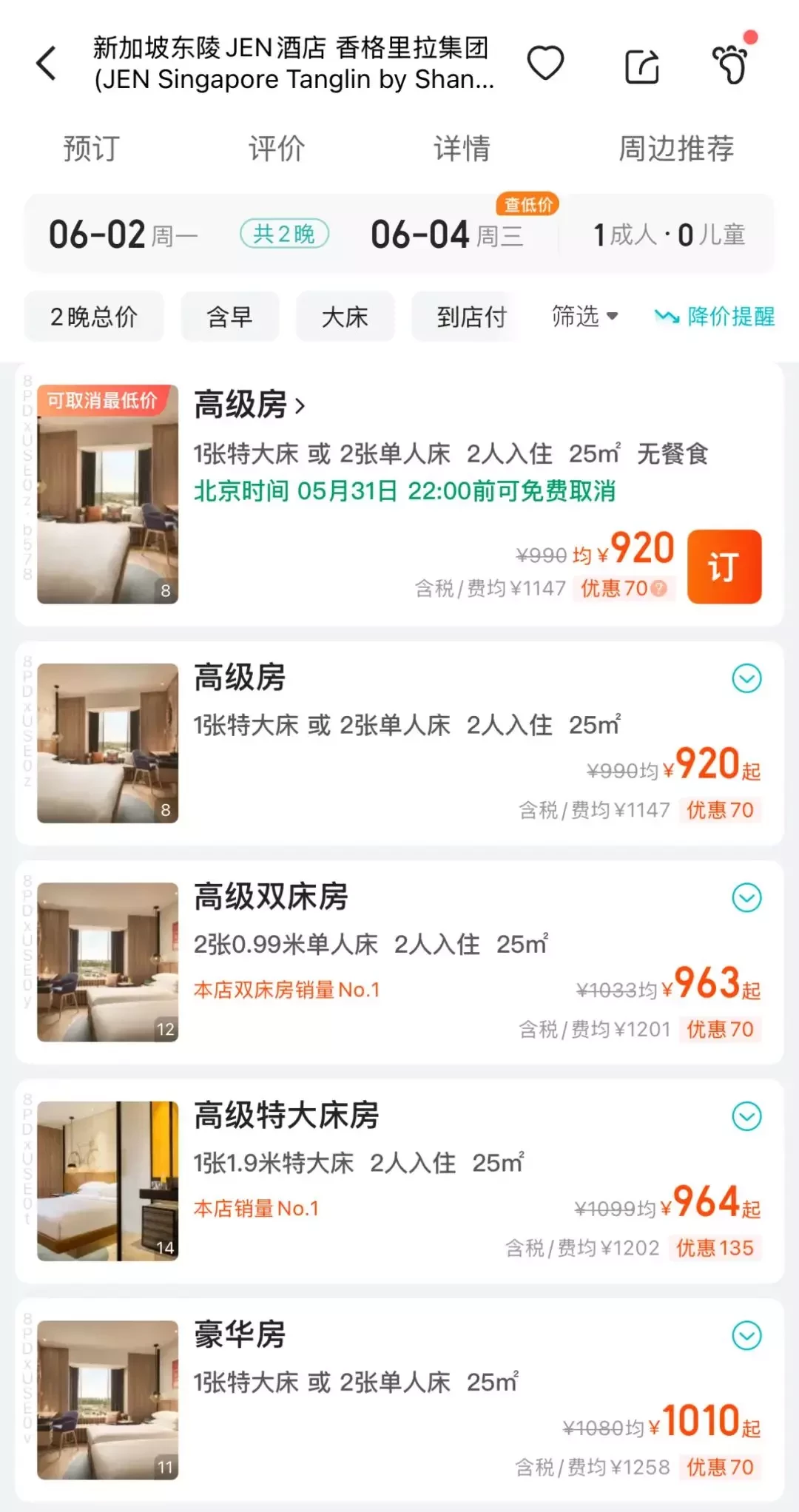Switch to the 预订 tab
799x1512 pixels.
tap(92, 149)
